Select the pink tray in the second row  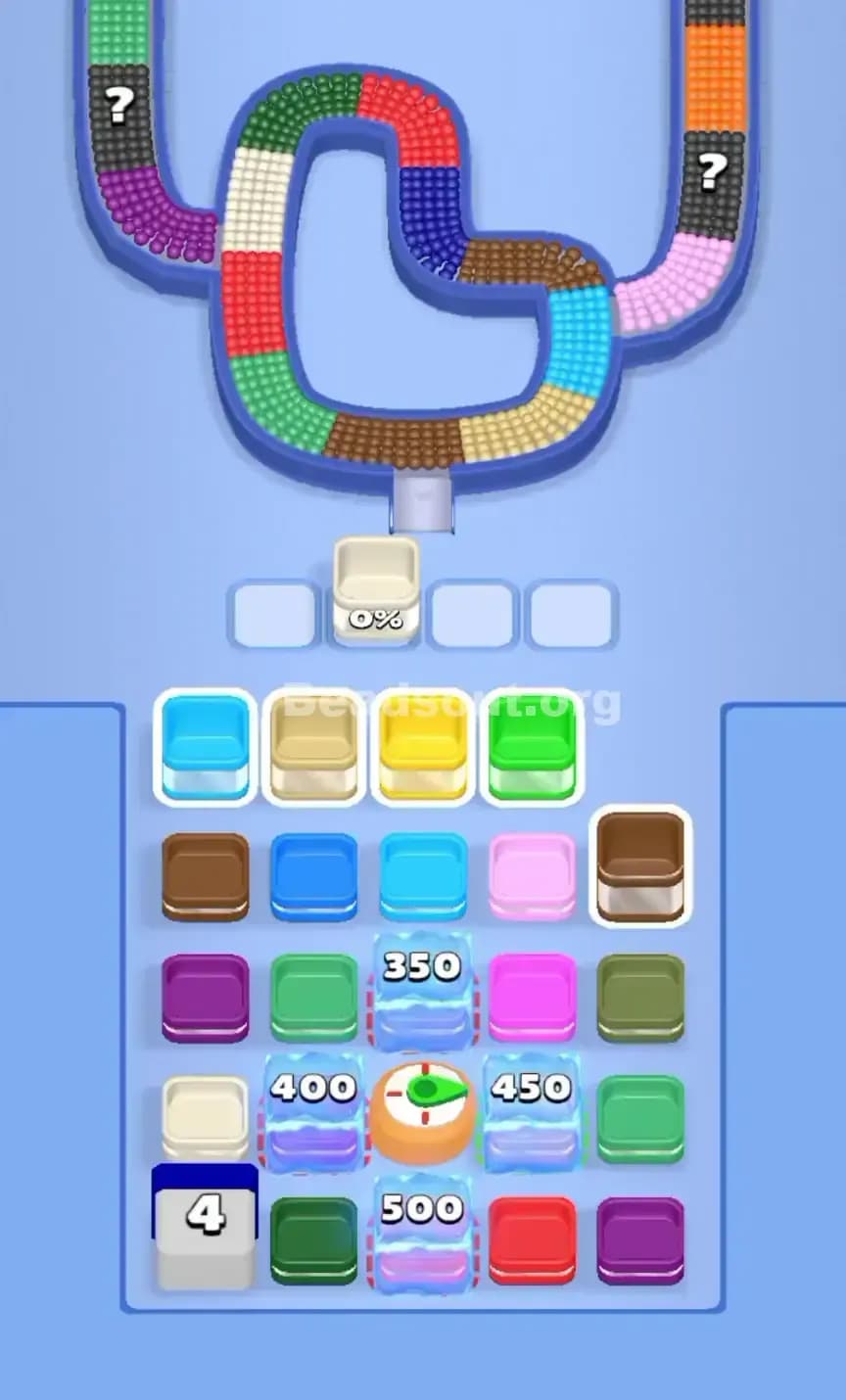[532, 876]
